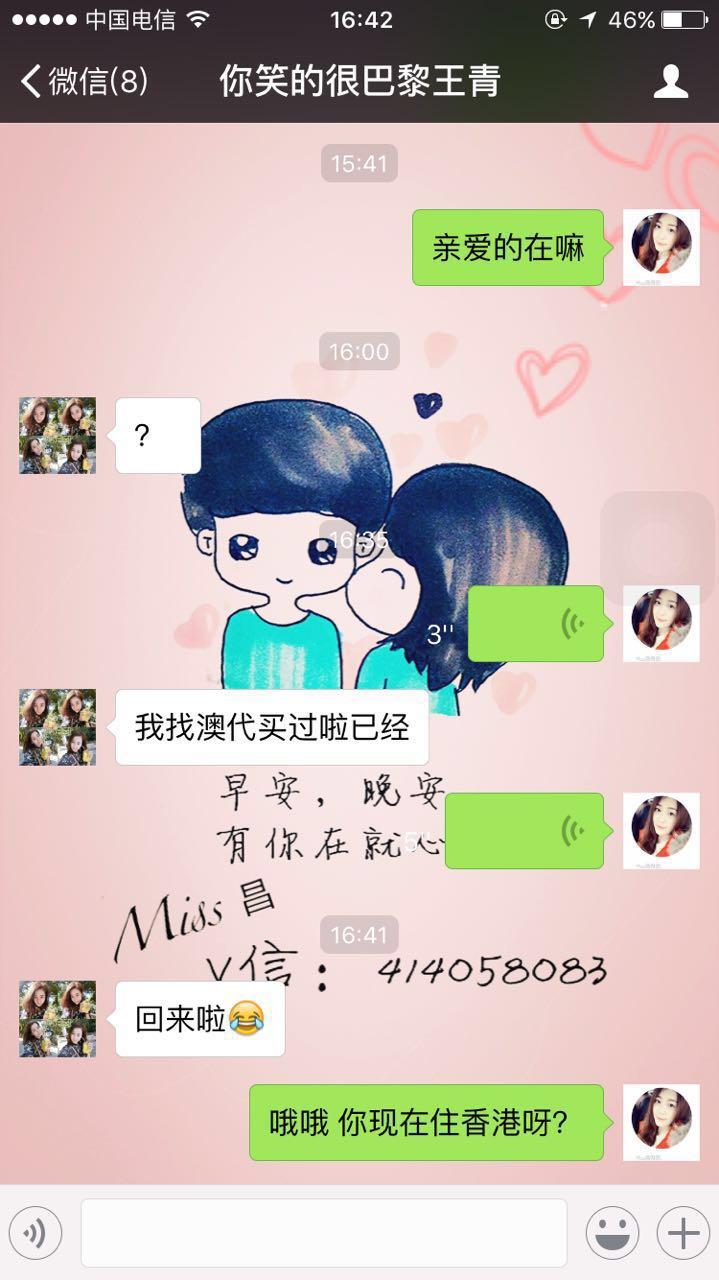The image size is (719, 1280).
Task: Open chat details via the person icon
Action: [x=671, y=81]
